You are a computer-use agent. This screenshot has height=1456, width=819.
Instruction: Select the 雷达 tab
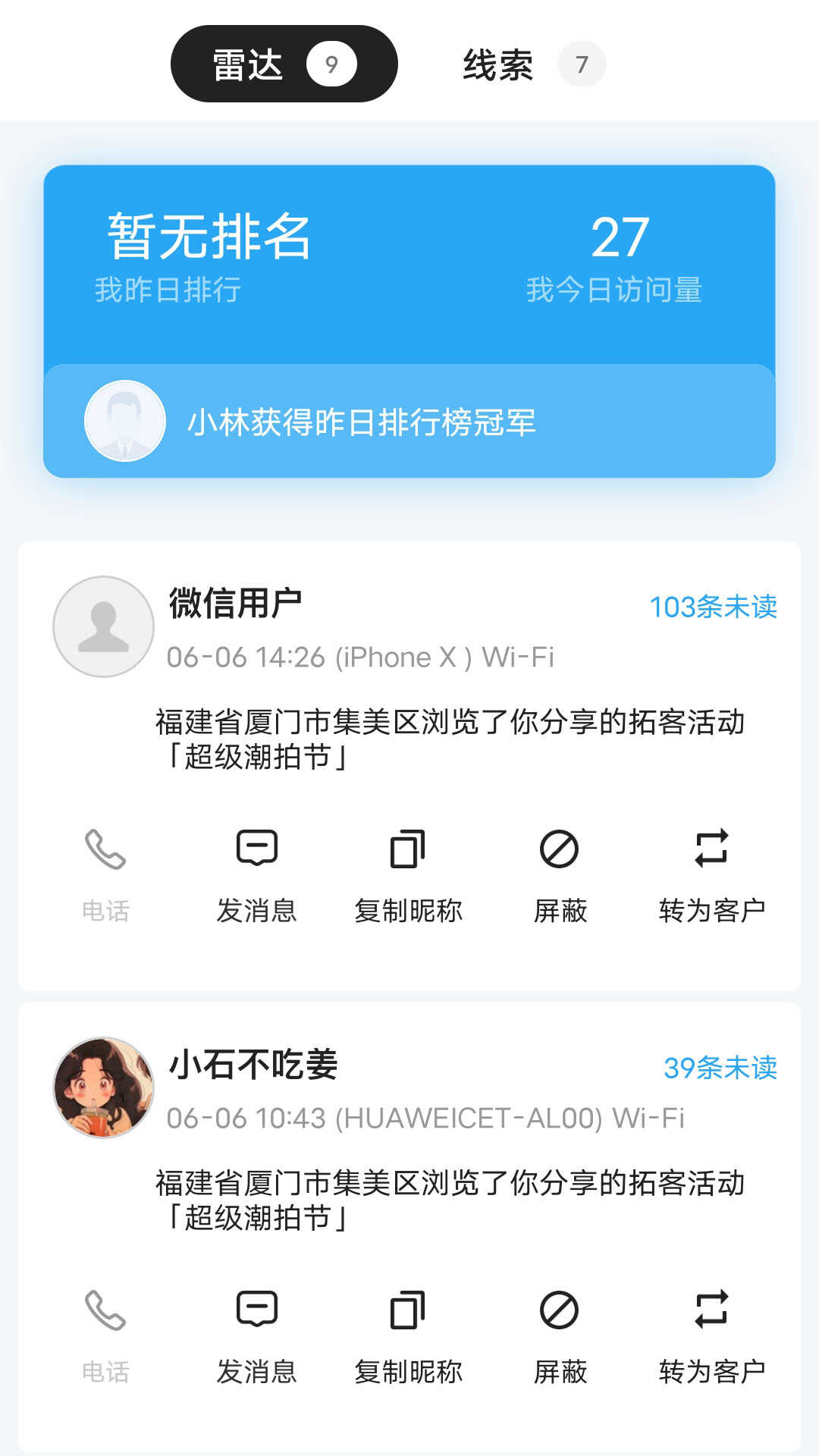pyautogui.click(x=284, y=64)
